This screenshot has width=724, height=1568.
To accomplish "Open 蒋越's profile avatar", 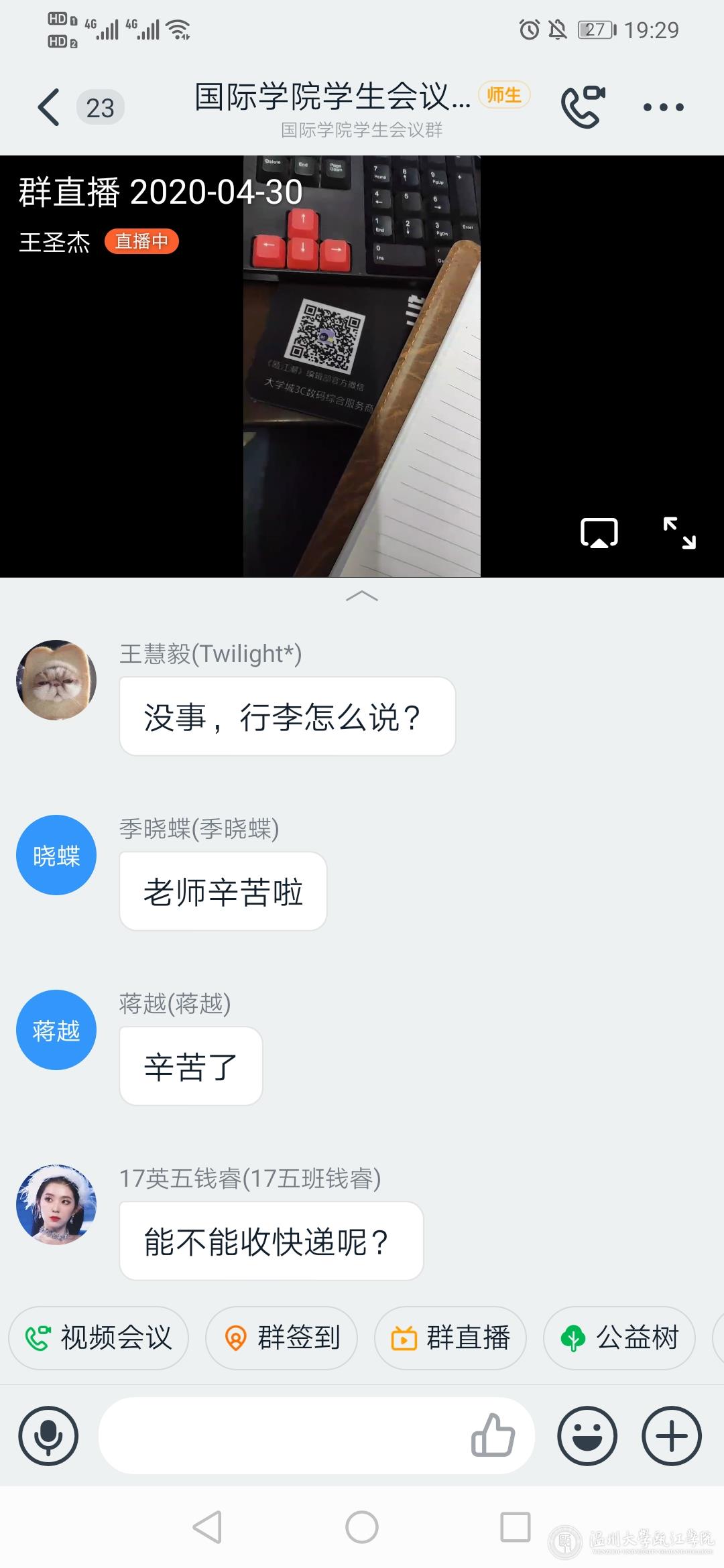I will [56, 1030].
